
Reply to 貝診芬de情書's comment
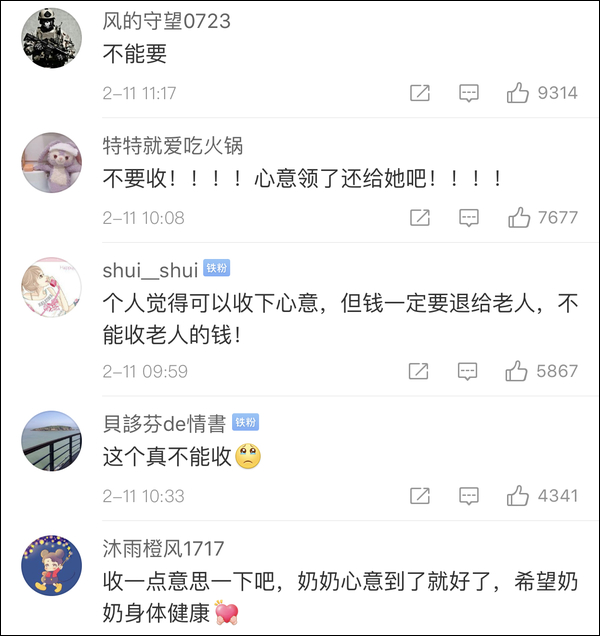point(469,495)
